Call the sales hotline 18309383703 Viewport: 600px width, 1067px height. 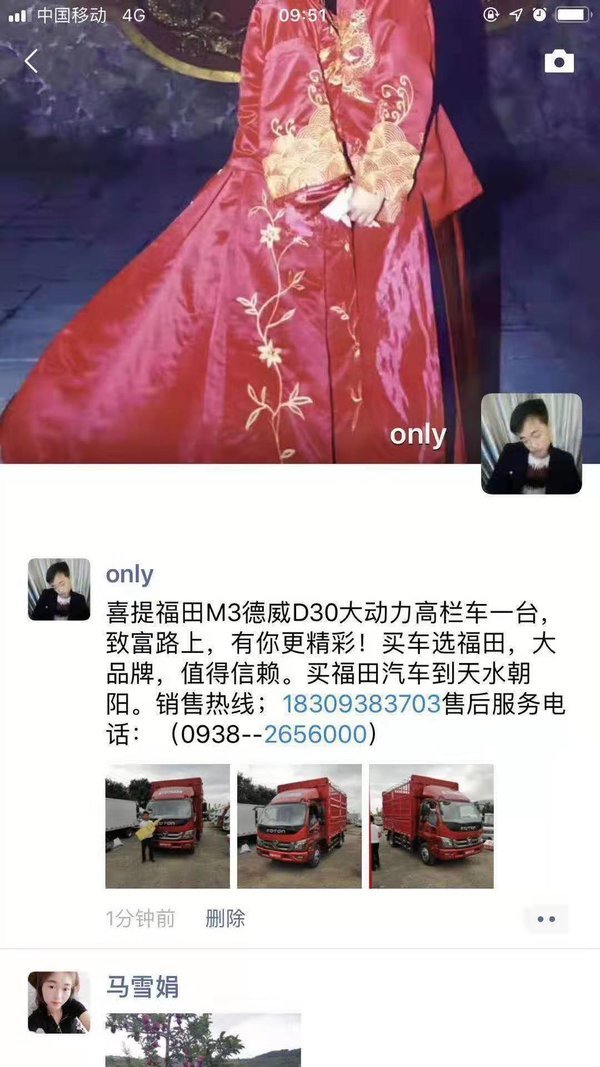(361, 704)
